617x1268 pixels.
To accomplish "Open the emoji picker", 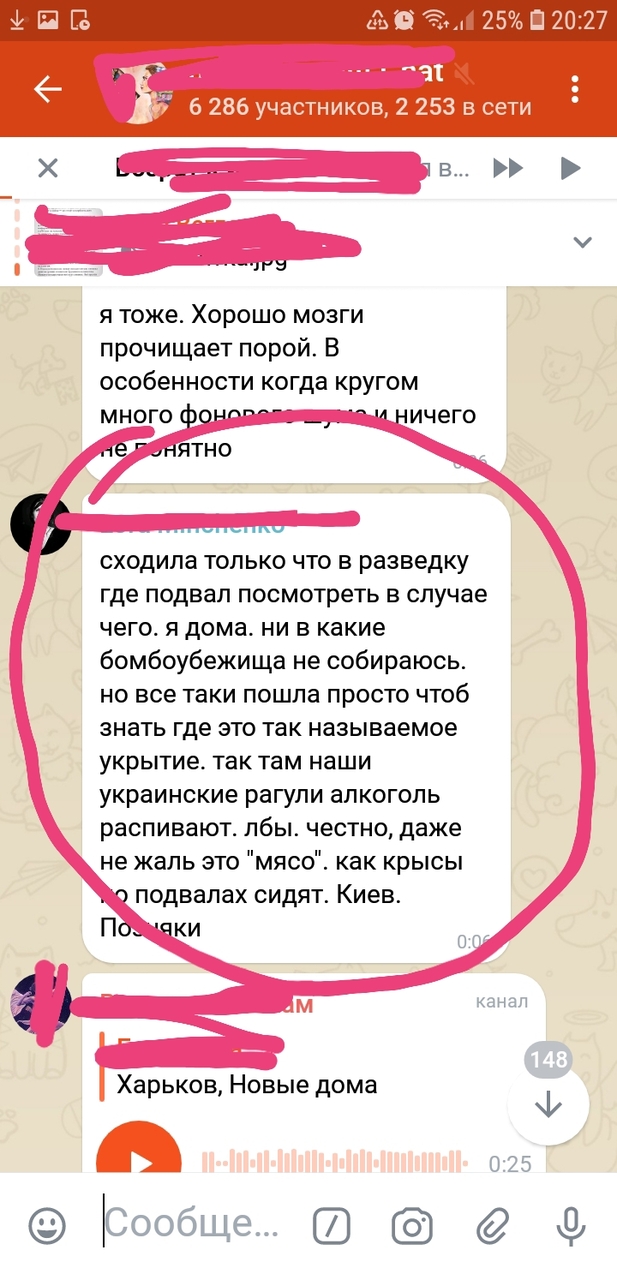I will (47, 1224).
